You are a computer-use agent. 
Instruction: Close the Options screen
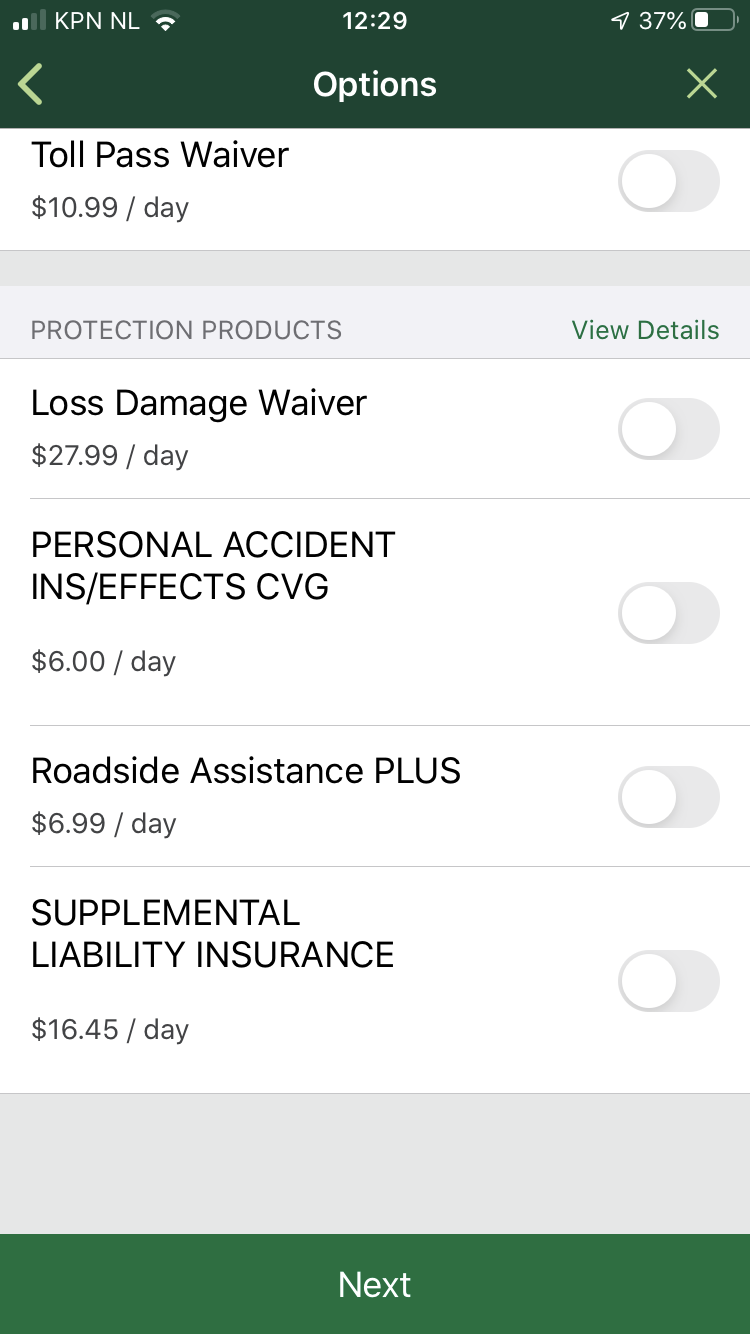[702, 85]
